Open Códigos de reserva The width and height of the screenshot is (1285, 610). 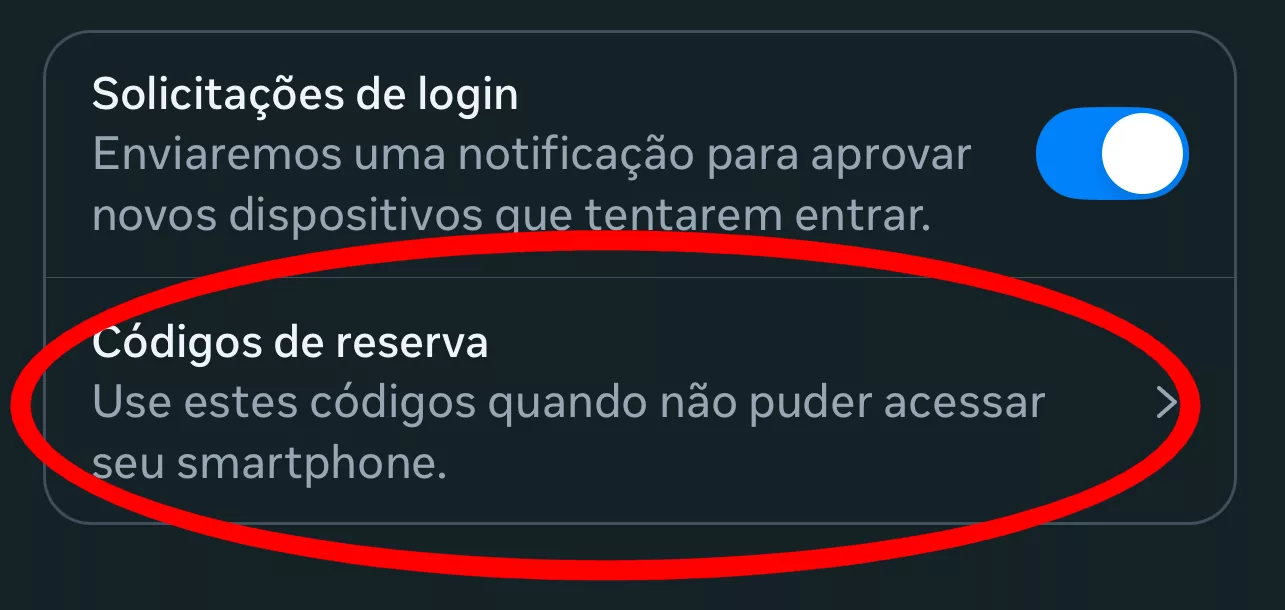(x=600, y=402)
